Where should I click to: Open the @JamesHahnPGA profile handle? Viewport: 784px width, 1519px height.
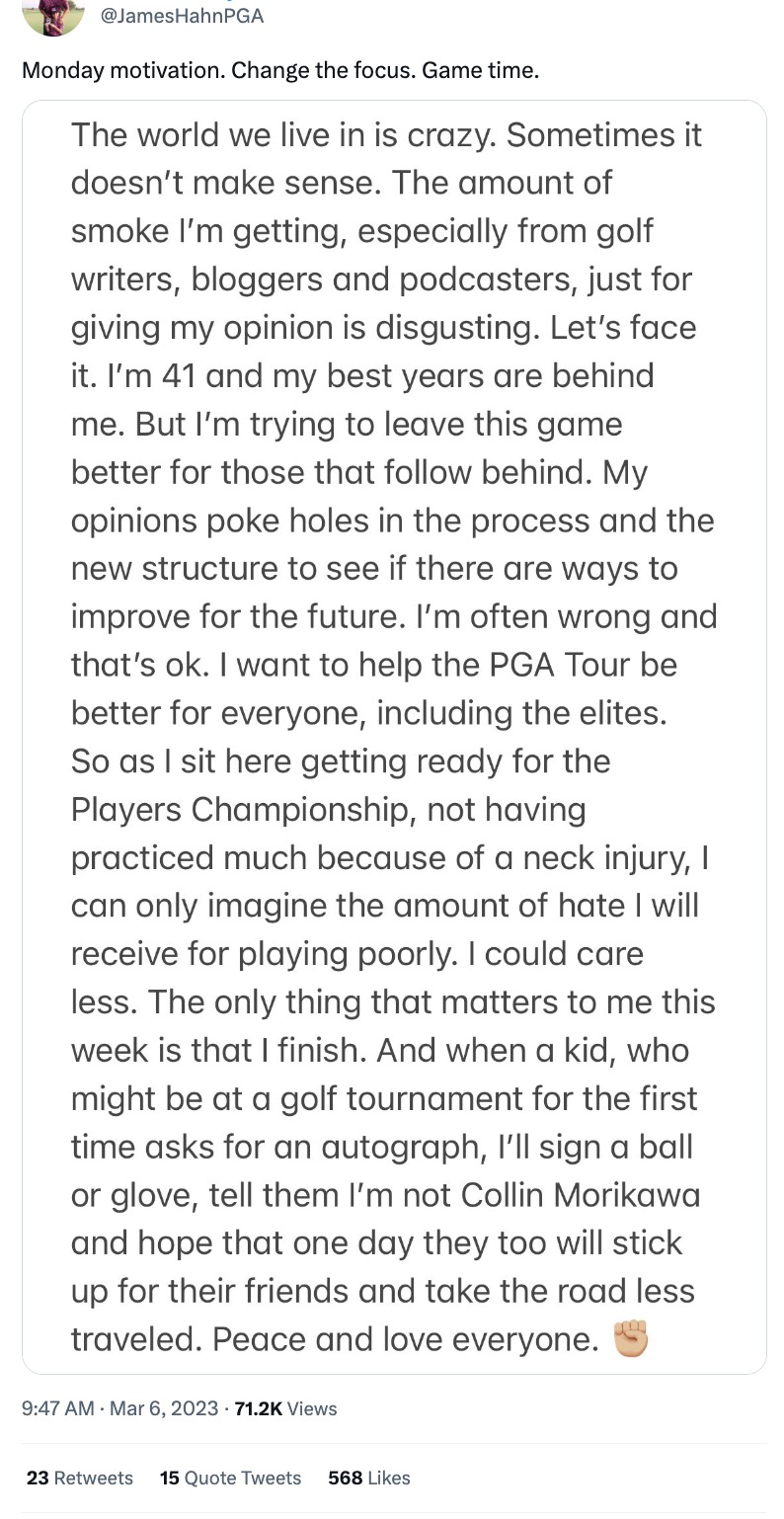[183, 16]
